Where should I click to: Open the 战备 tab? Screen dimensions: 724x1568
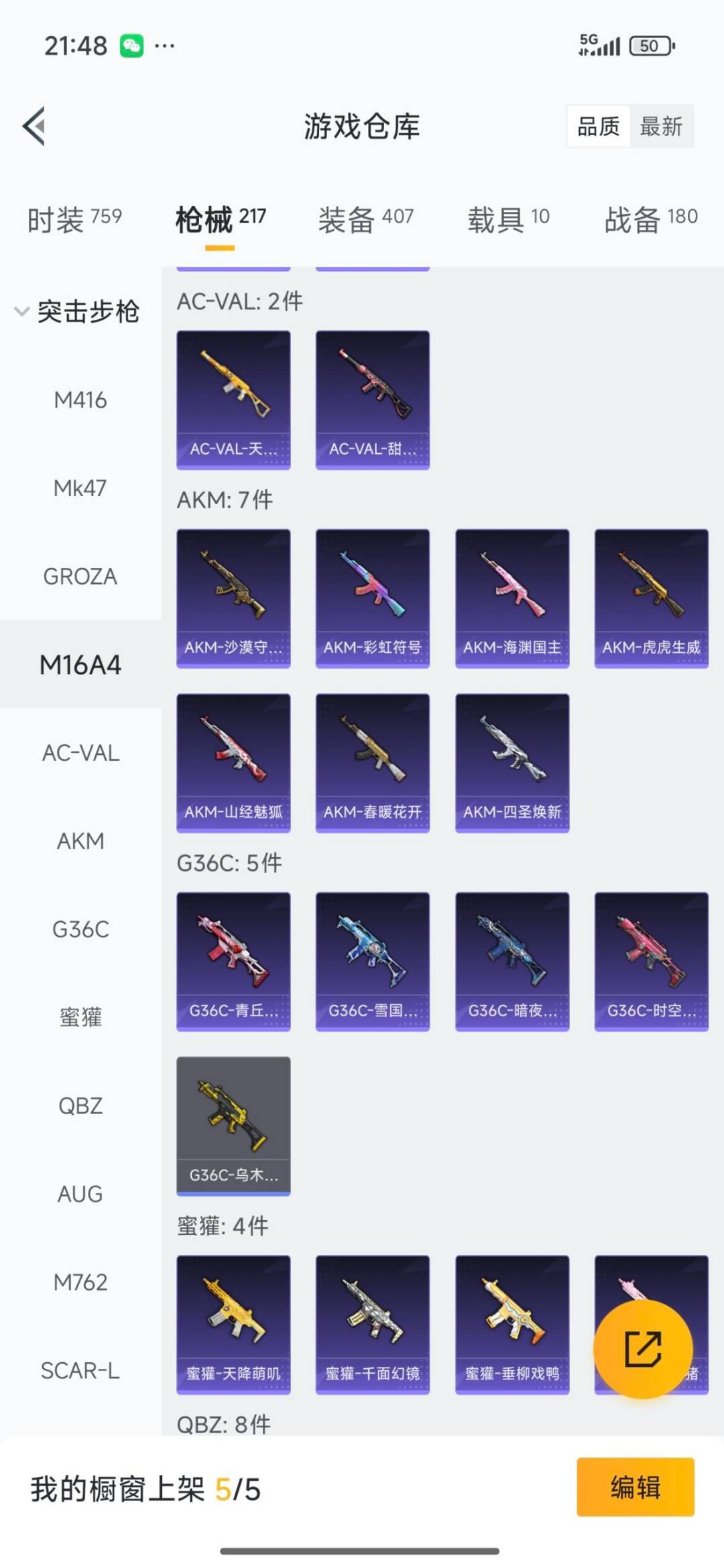[650, 219]
